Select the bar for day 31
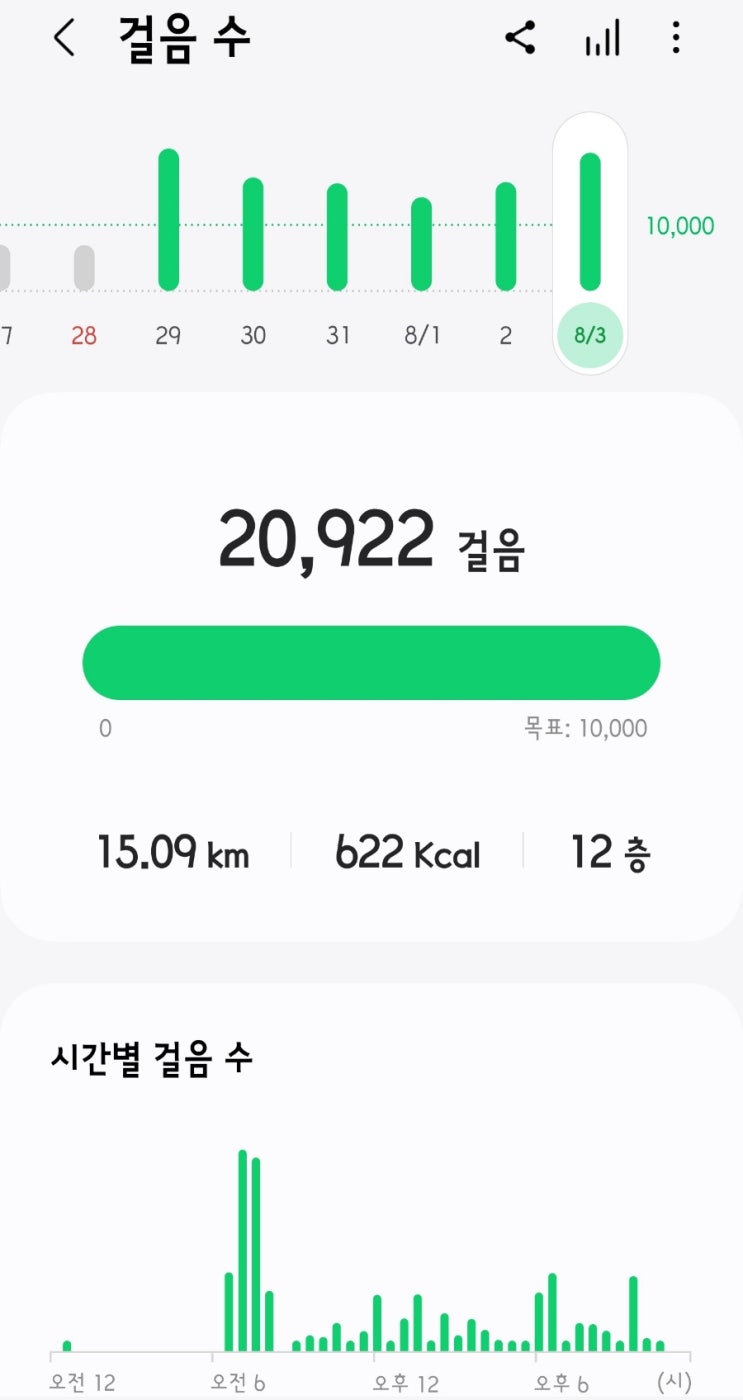 337,237
